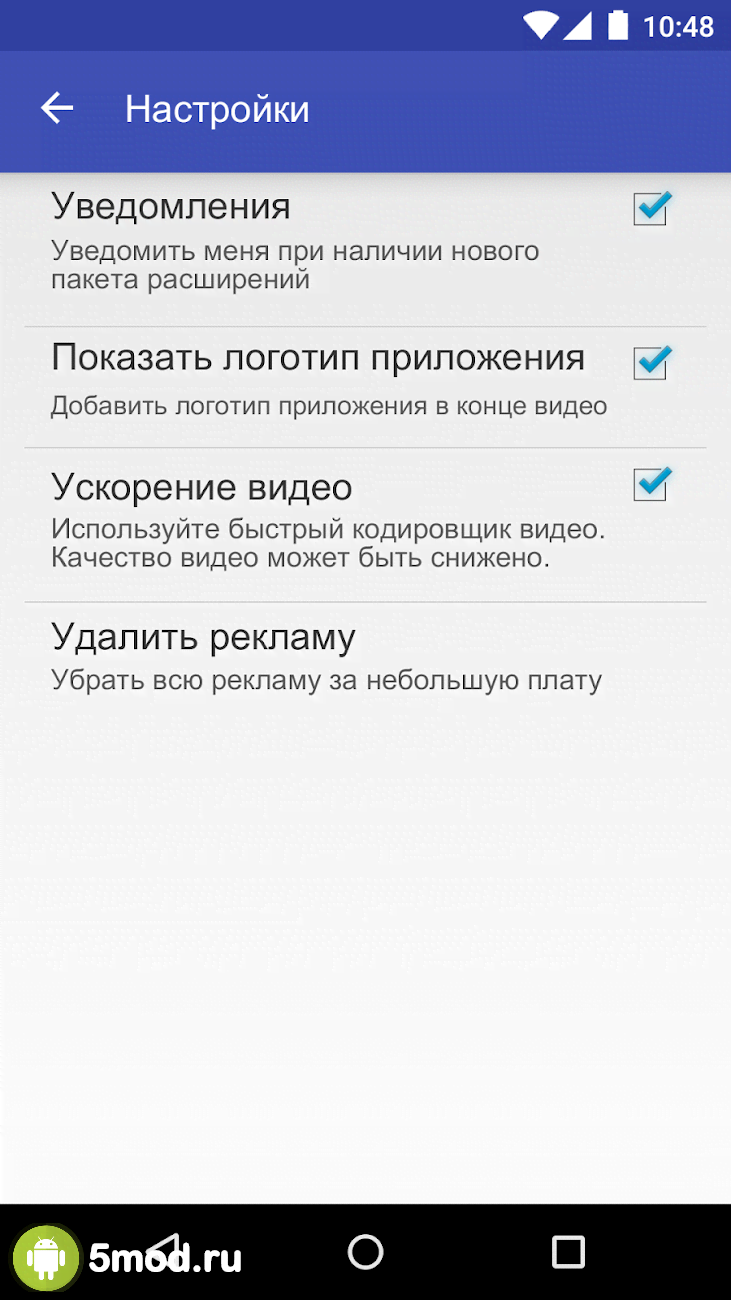Tap the system home button

coord(365,1251)
